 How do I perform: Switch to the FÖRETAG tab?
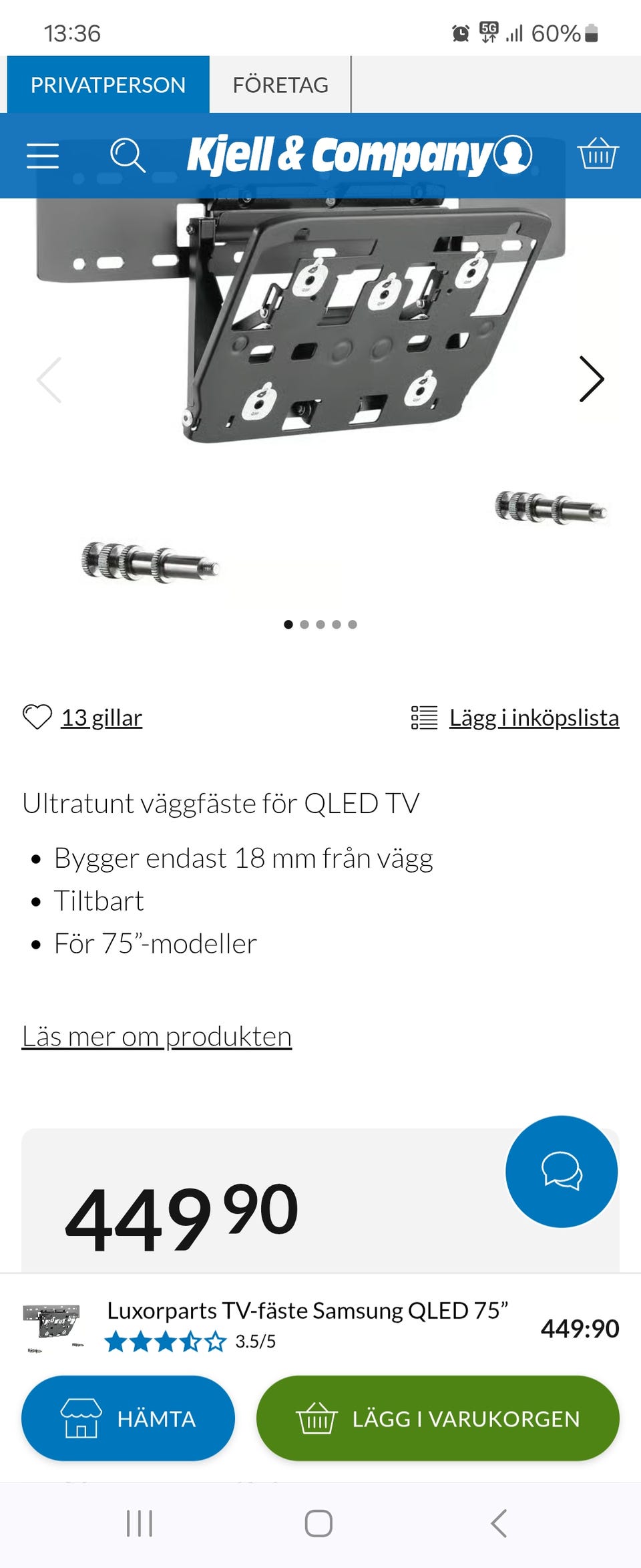click(x=280, y=84)
